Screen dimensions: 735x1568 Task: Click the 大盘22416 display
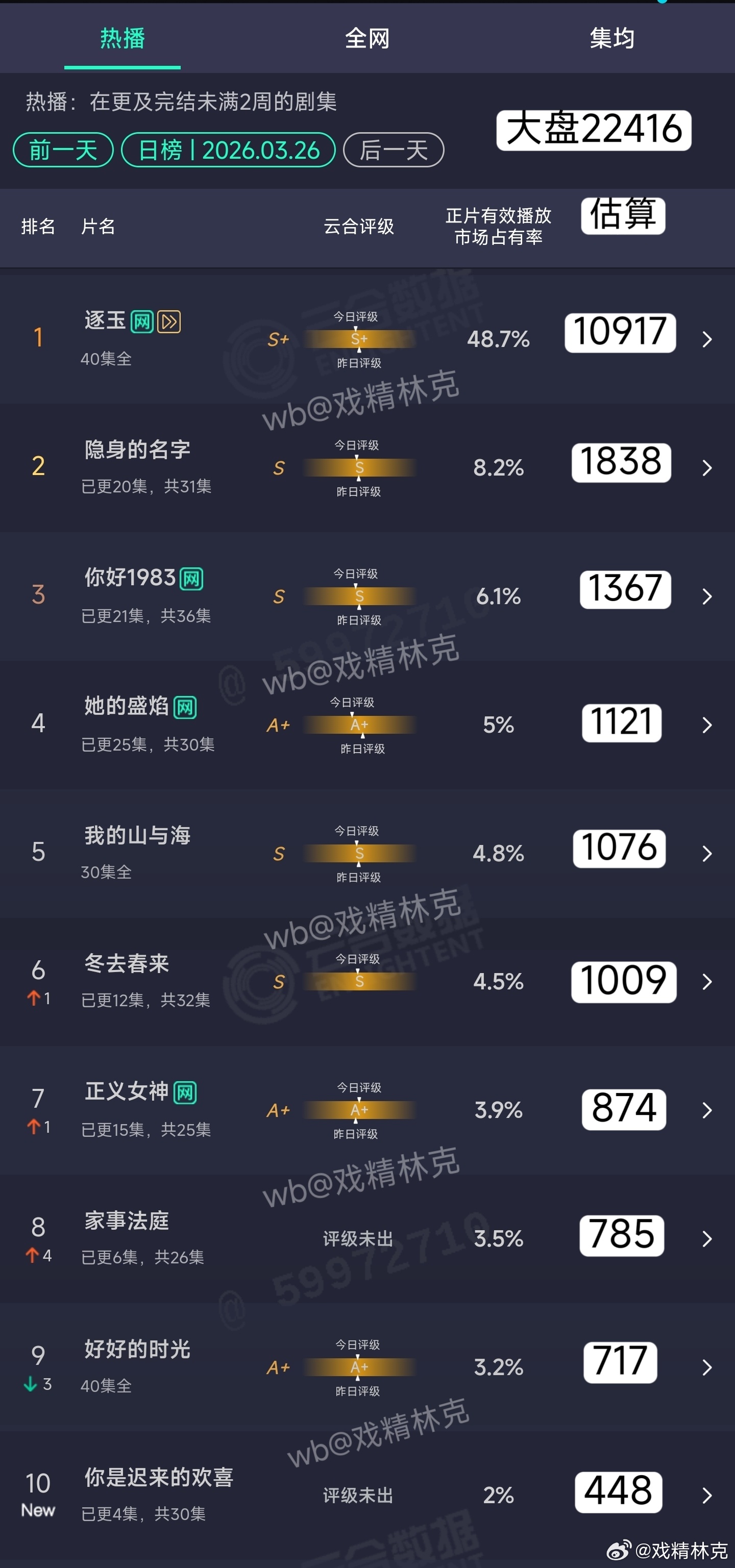click(x=594, y=130)
